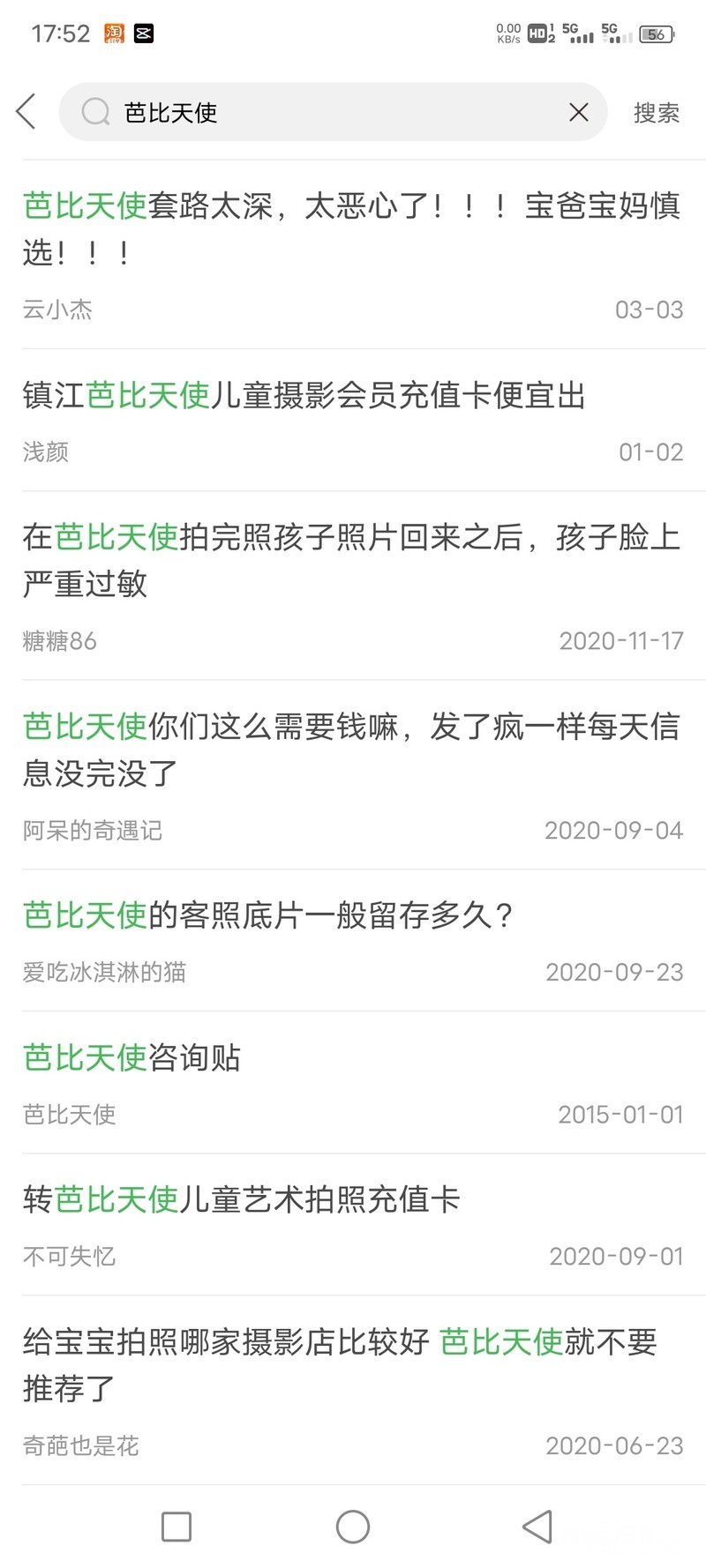Tap the 搜索 button

656,113
